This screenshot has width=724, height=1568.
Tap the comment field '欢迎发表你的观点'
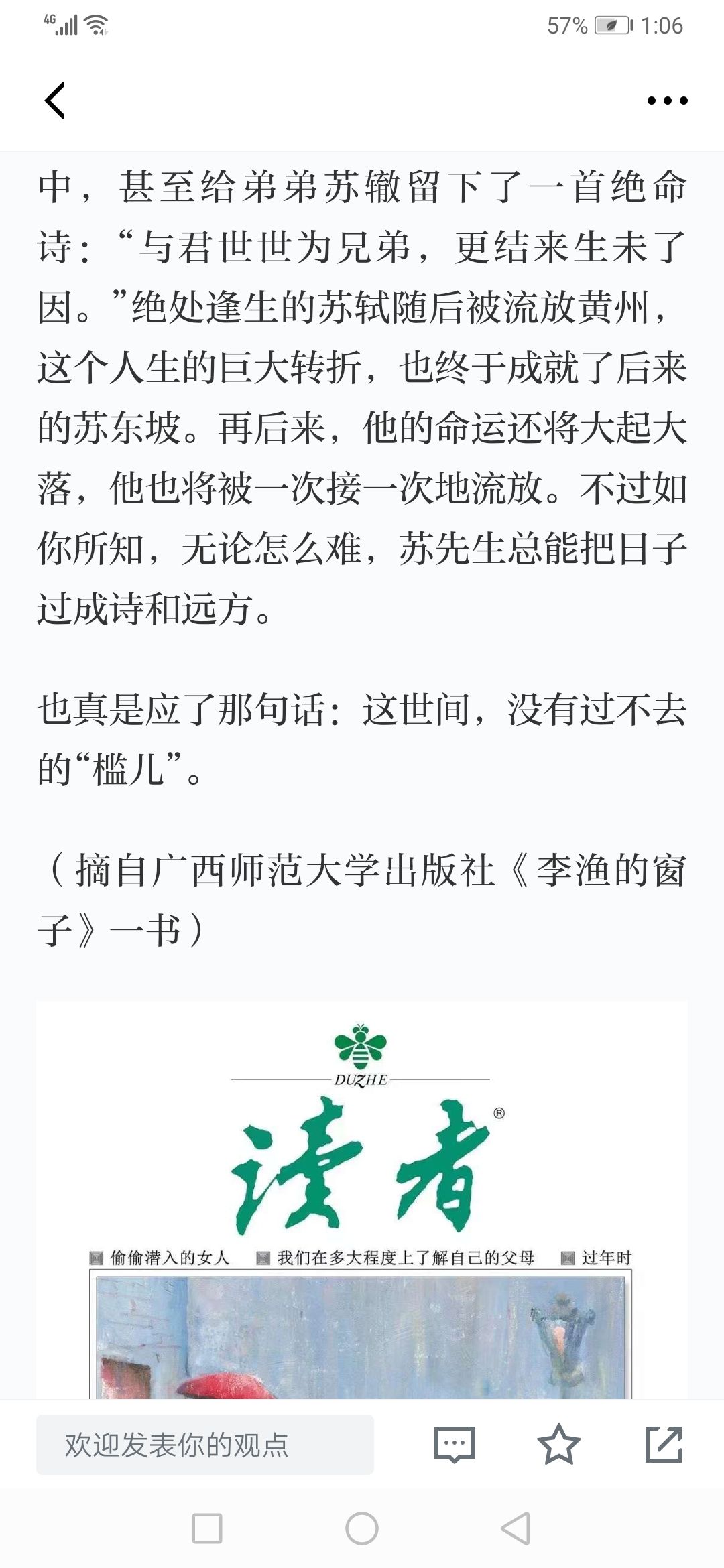[205, 1445]
